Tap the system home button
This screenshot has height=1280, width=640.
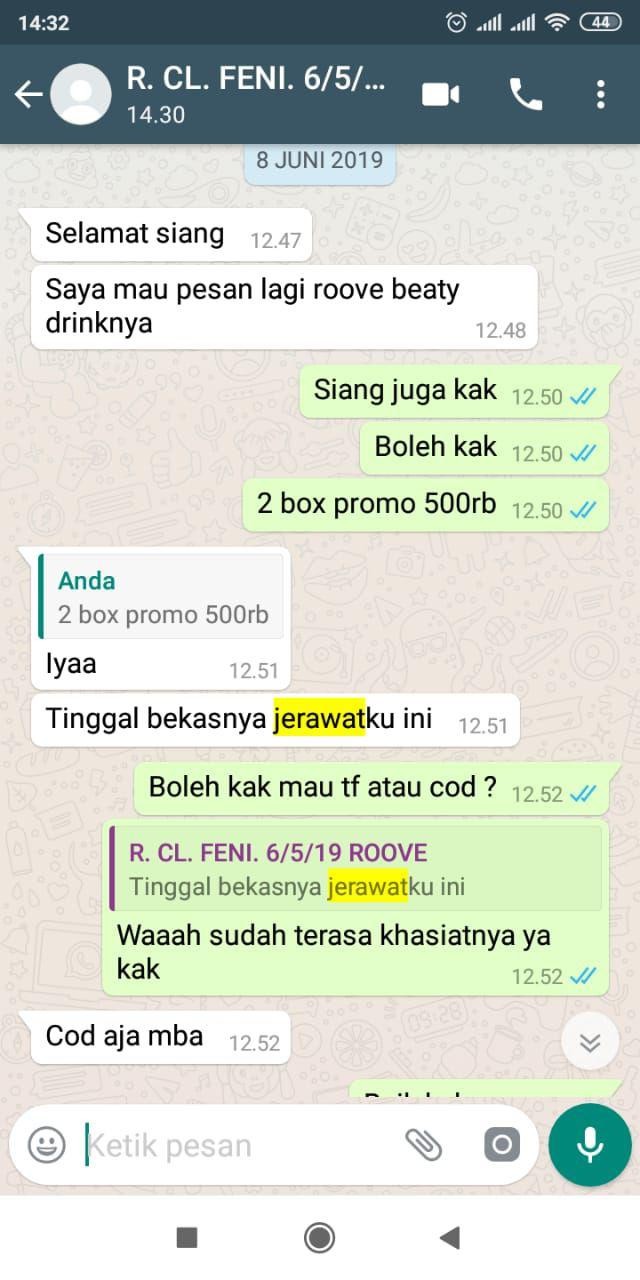[320, 1238]
